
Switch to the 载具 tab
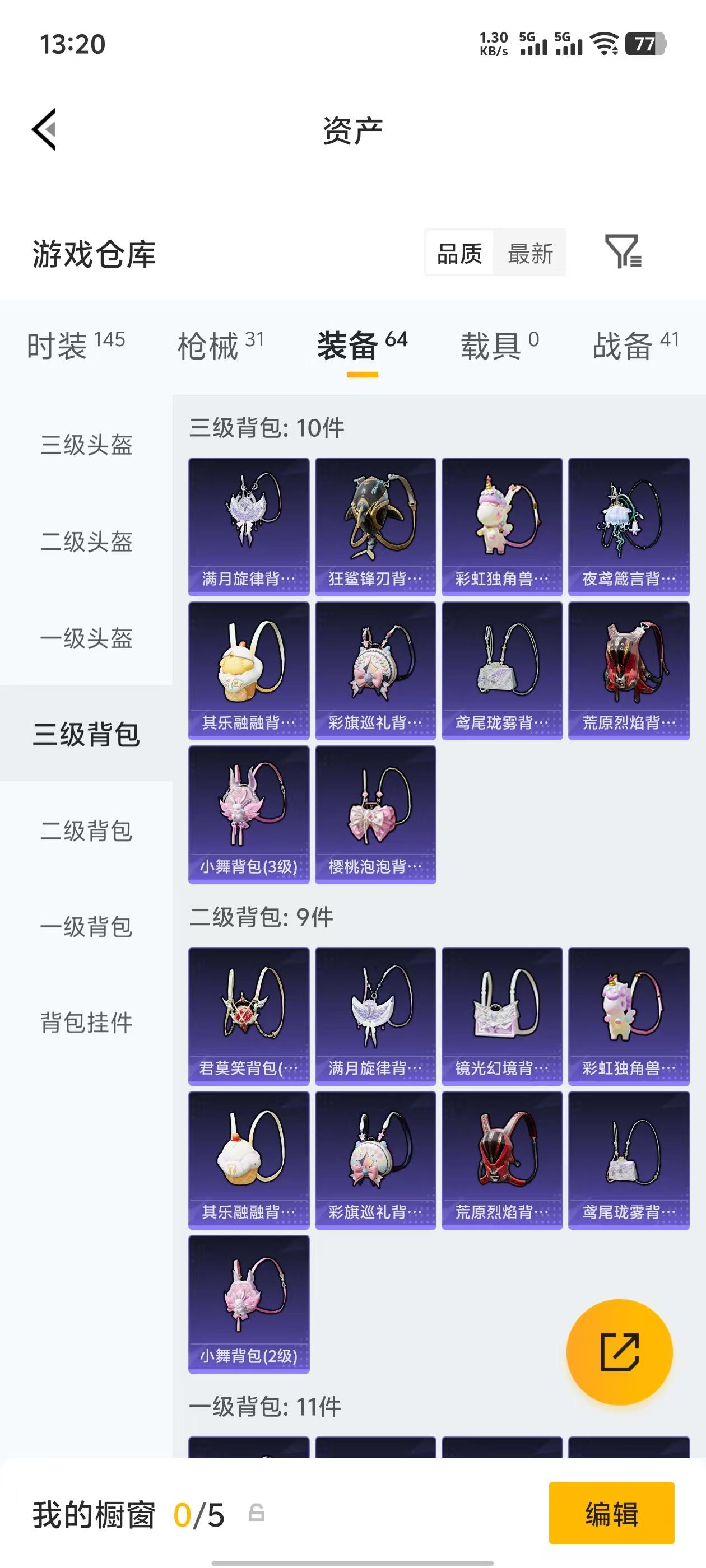click(499, 345)
